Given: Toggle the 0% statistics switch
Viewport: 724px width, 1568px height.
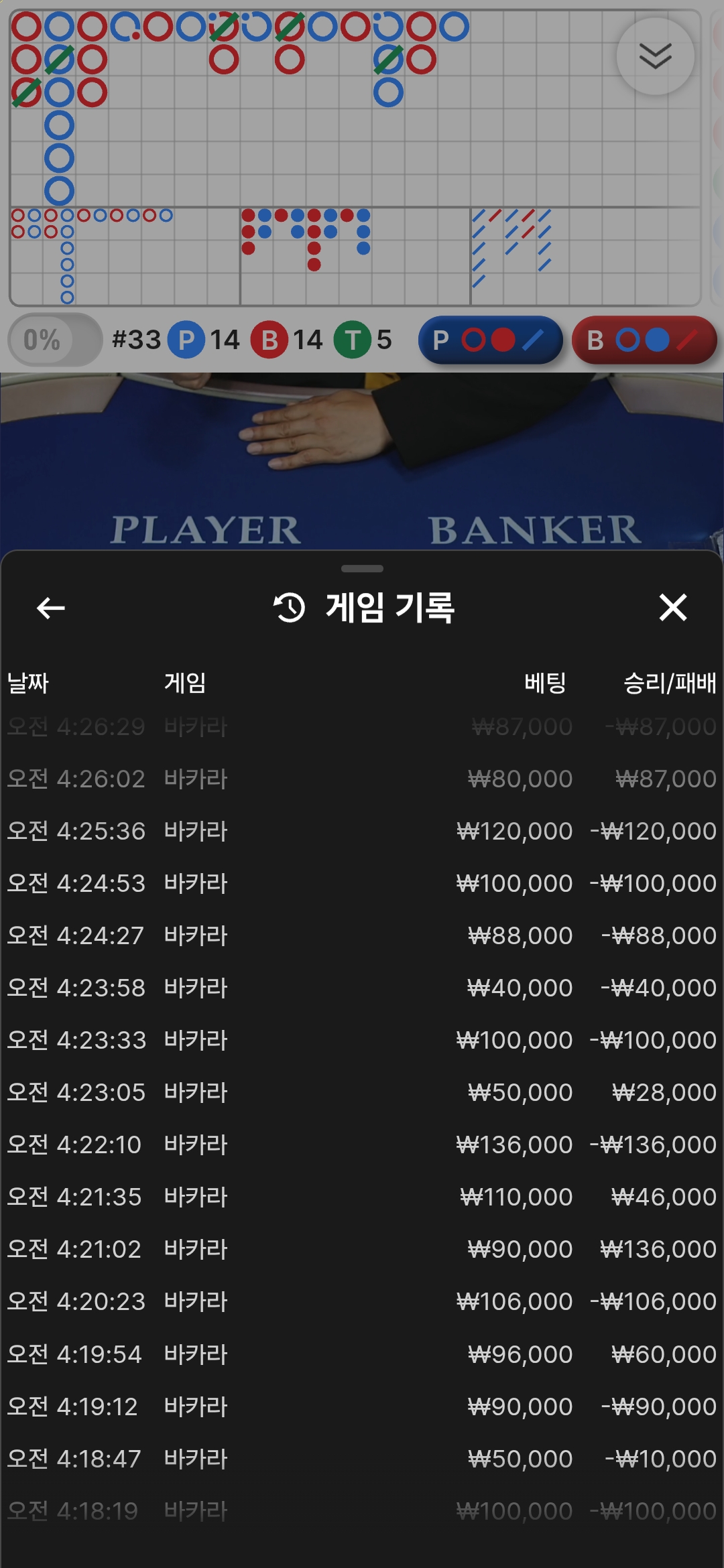Looking at the screenshot, I should 55,340.
